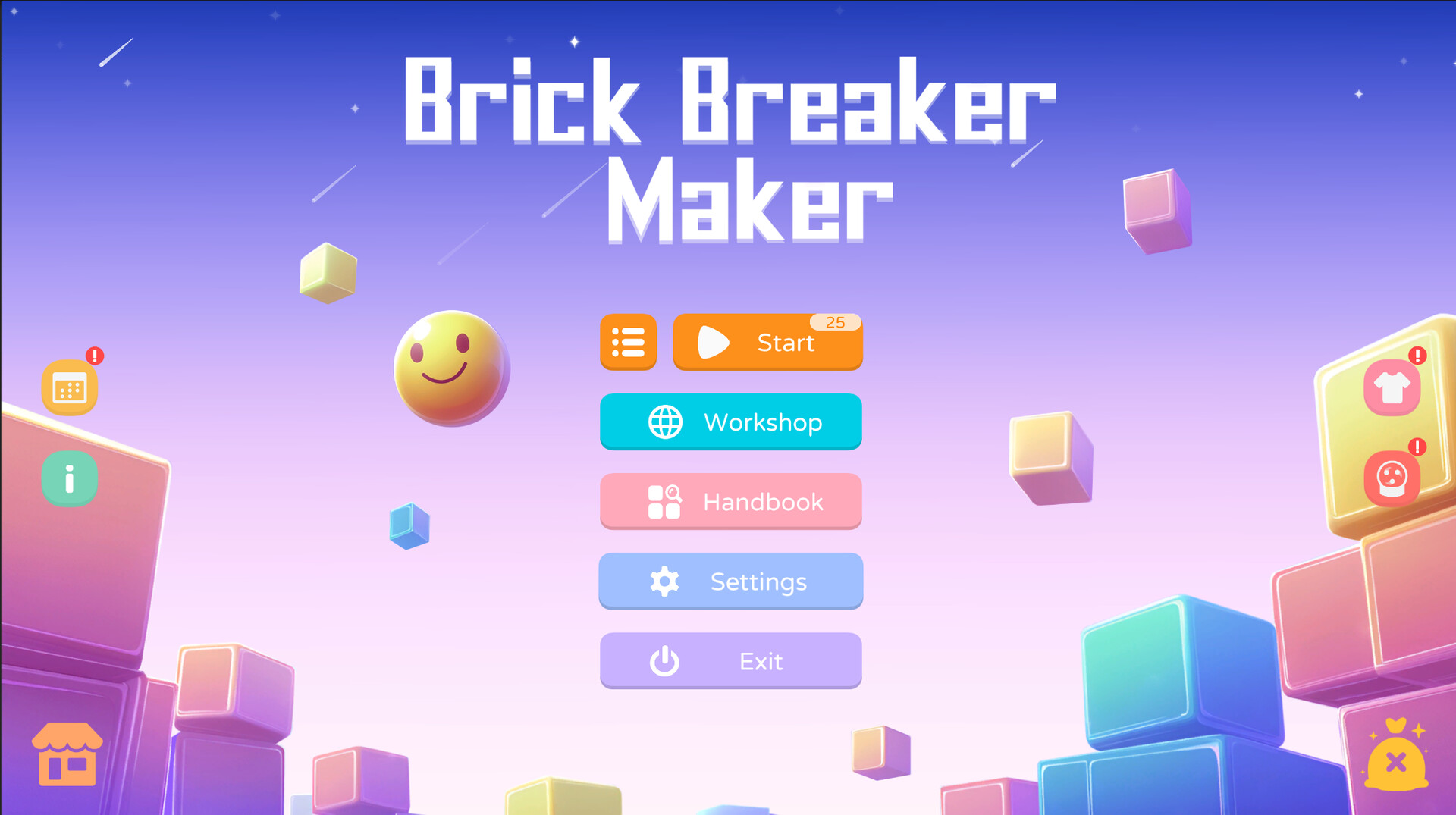1456x815 pixels.
Task: Go to Settings
Action: 730,581
